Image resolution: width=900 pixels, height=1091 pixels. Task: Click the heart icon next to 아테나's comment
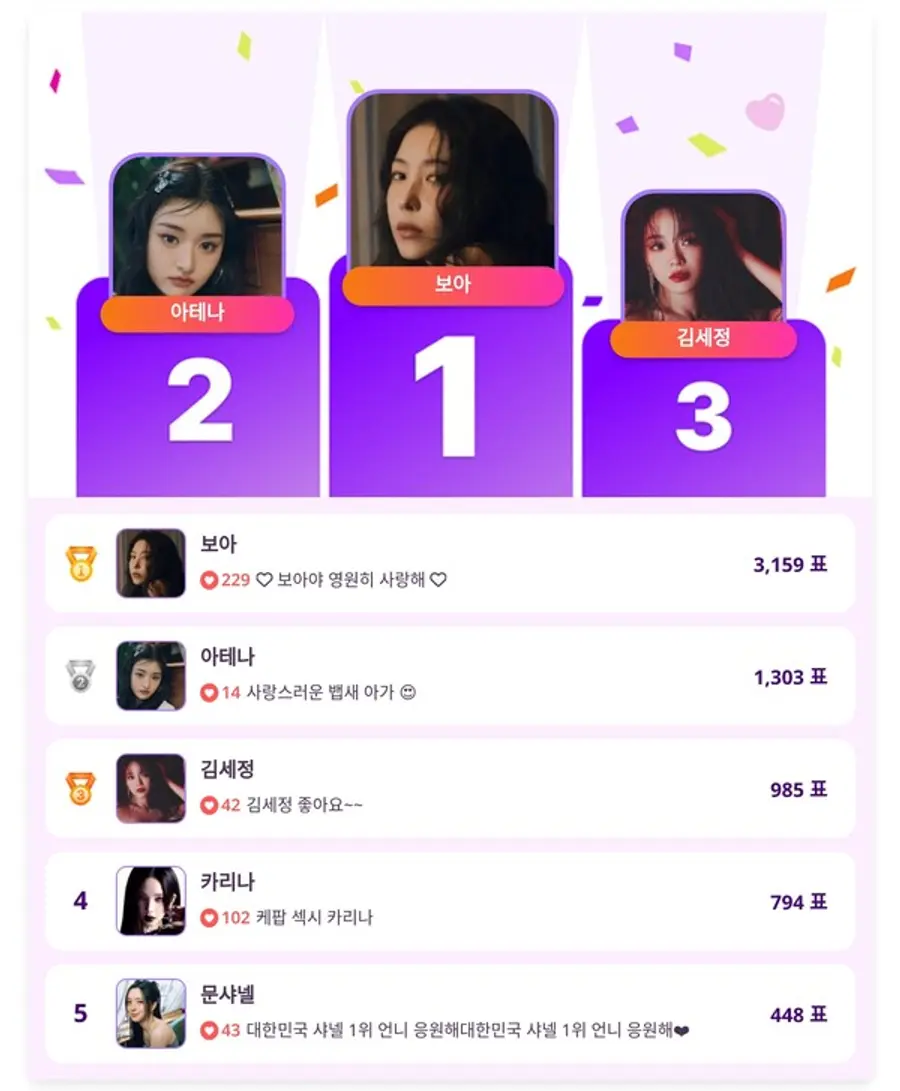(x=211, y=691)
